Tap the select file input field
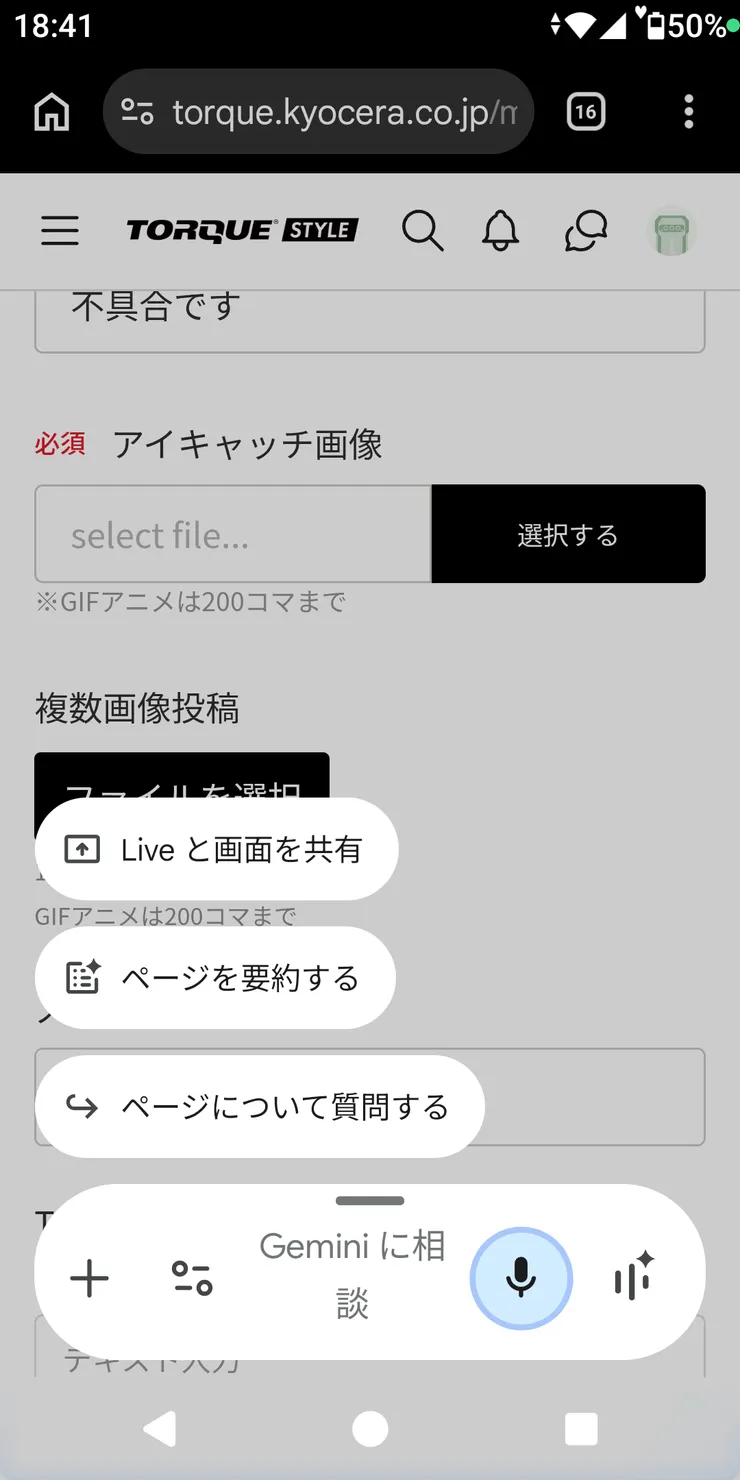Screen dimensions: 740x1480 pos(232,534)
